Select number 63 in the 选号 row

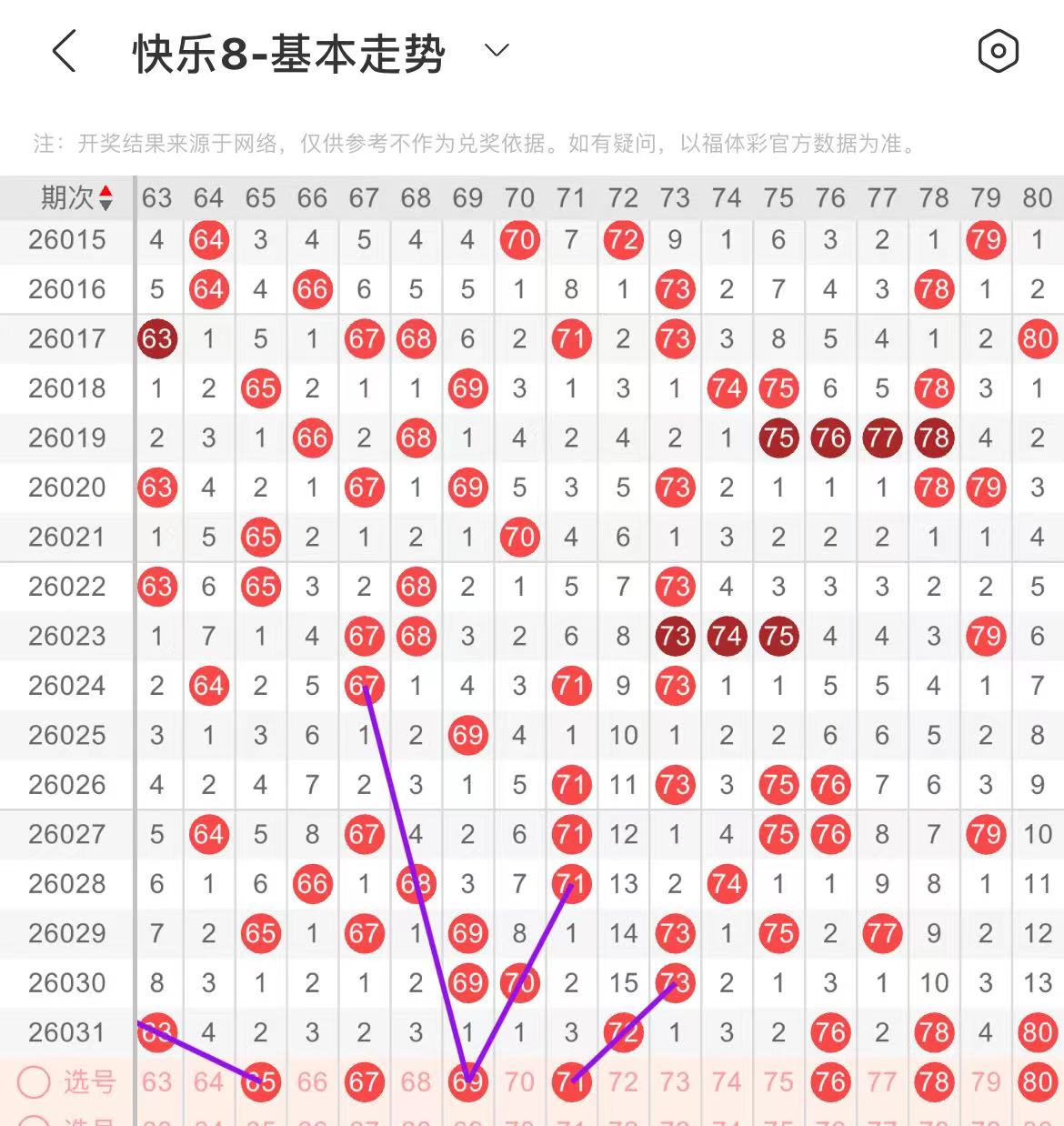156,1081
